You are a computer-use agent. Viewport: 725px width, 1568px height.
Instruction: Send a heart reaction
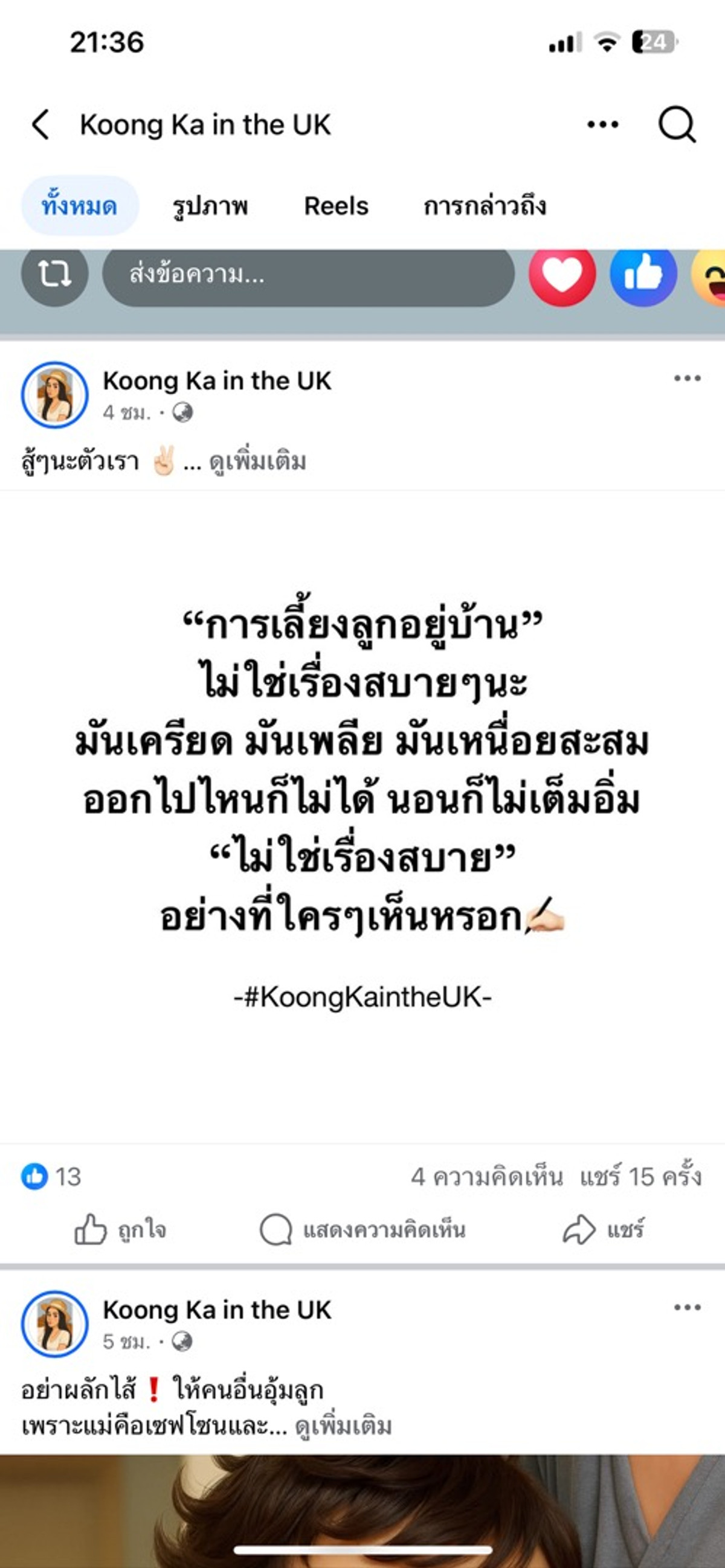click(562, 274)
